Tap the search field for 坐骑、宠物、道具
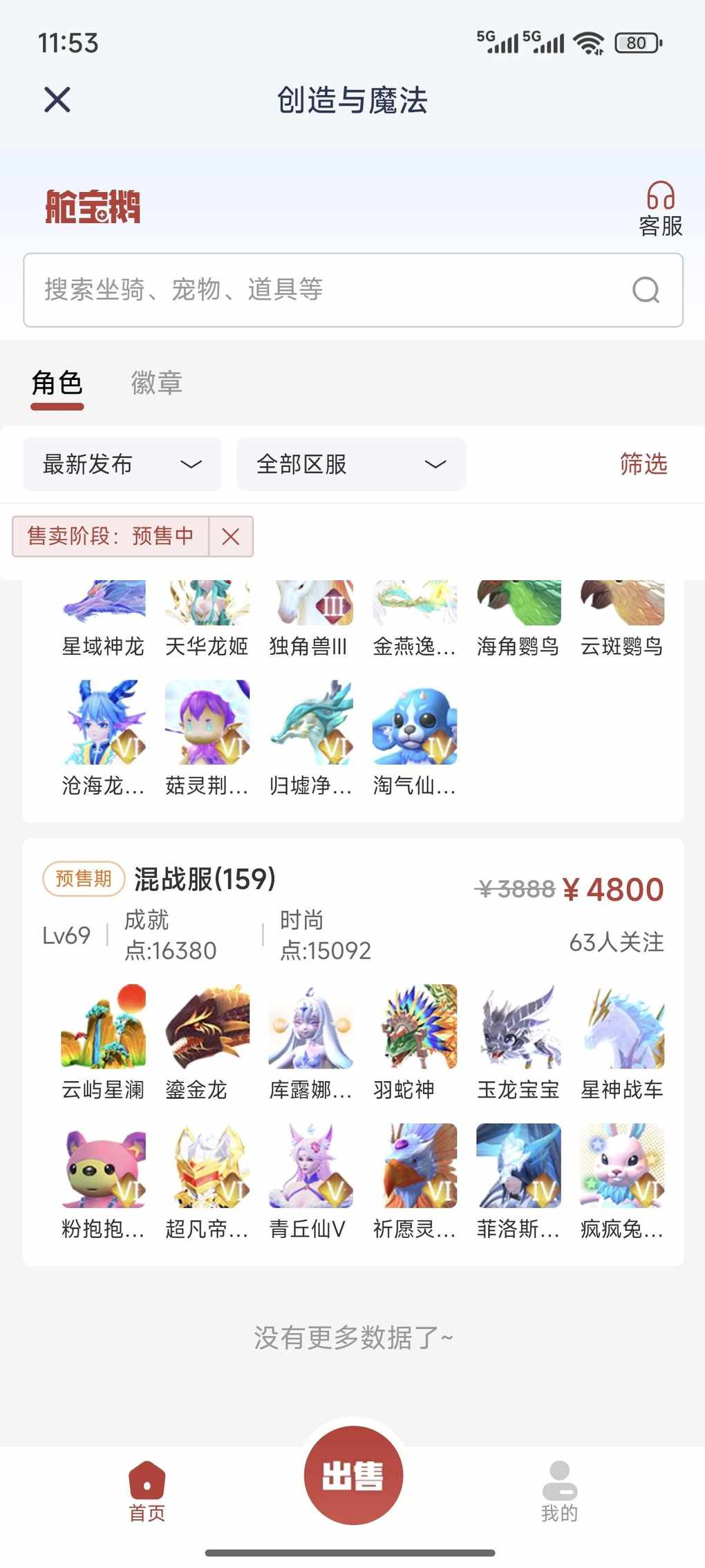 pyautogui.click(x=332, y=290)
